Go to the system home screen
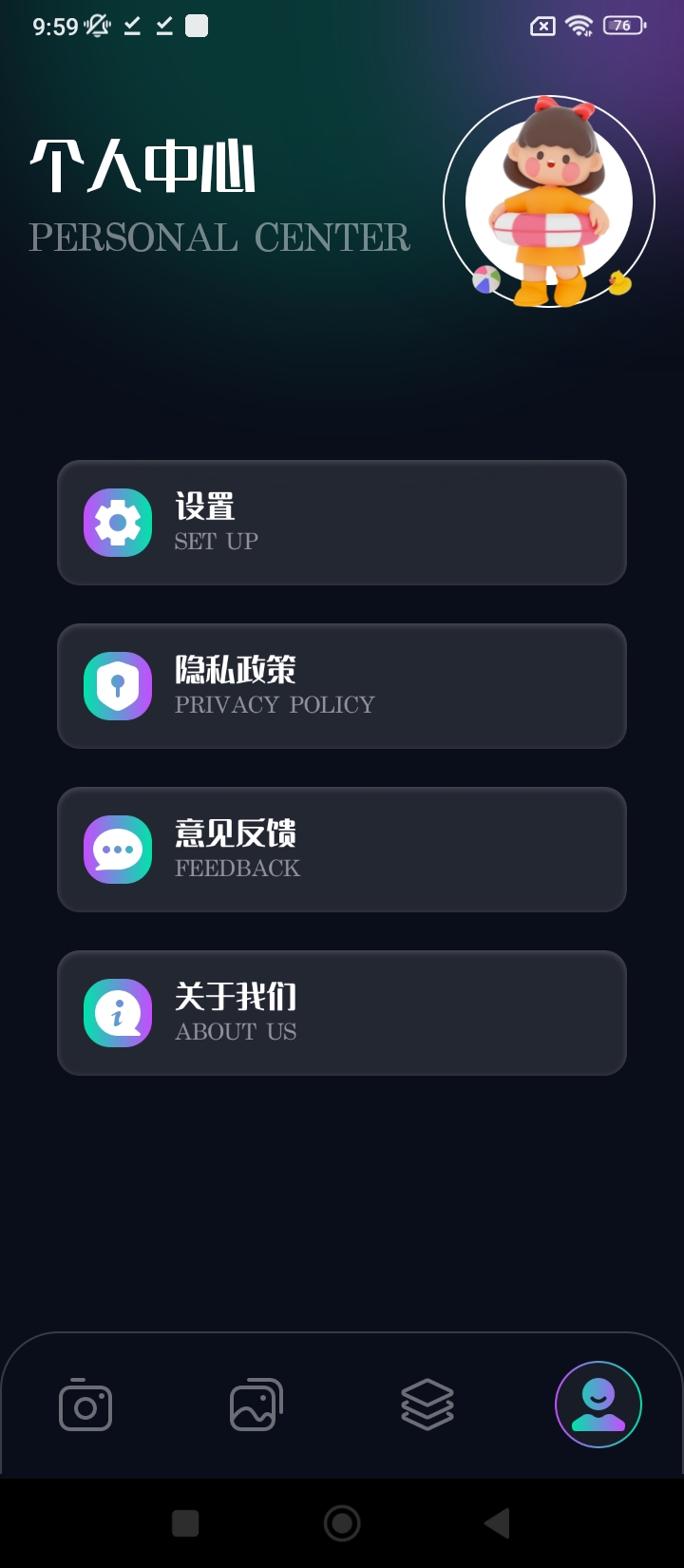684x1568 pixels. (x=342, y=1523)
